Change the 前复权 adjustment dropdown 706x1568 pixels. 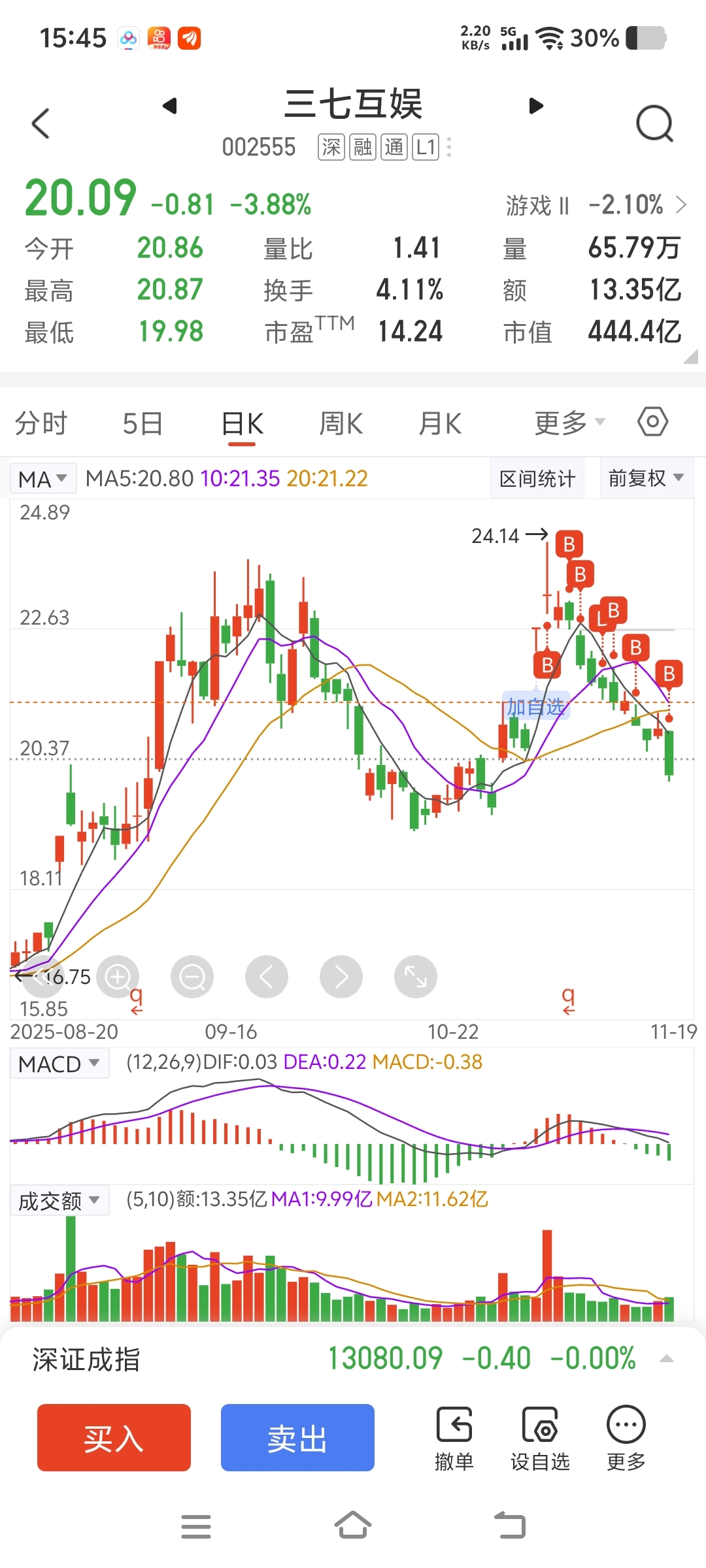click(x=647, y=478)
